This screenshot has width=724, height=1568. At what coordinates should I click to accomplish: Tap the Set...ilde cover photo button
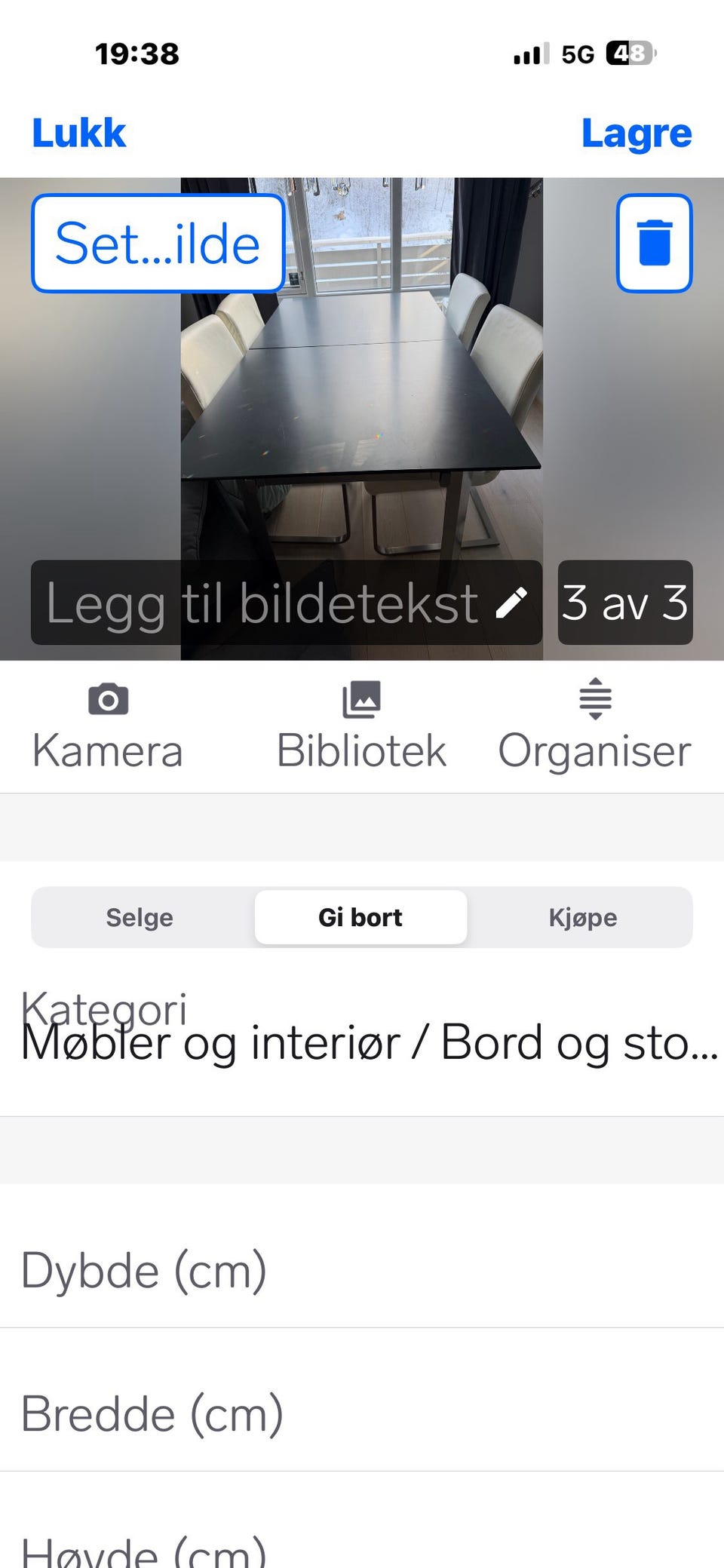[x=157, y=243]
